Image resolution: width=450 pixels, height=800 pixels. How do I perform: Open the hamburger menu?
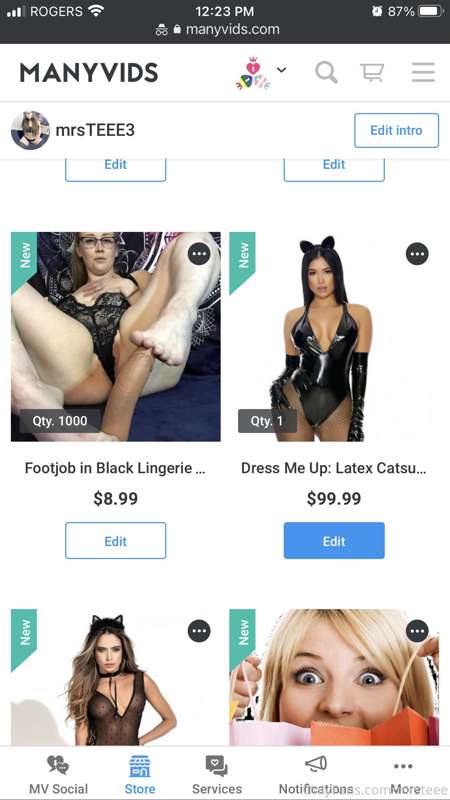point(423,72)
